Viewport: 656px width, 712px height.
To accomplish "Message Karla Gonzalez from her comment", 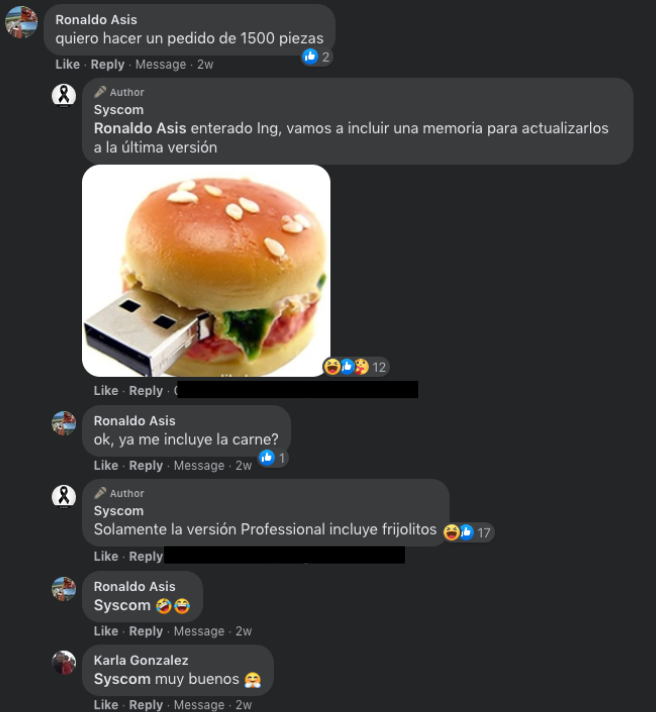I will [199, 705].
